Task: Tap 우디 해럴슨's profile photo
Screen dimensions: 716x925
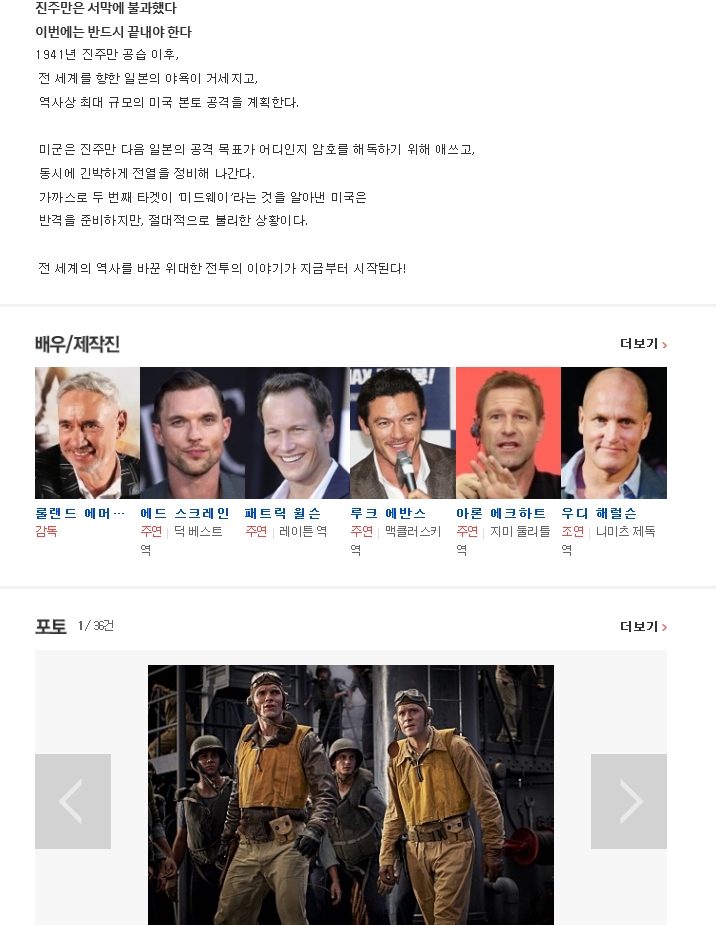Action: (x=613, y=433)
